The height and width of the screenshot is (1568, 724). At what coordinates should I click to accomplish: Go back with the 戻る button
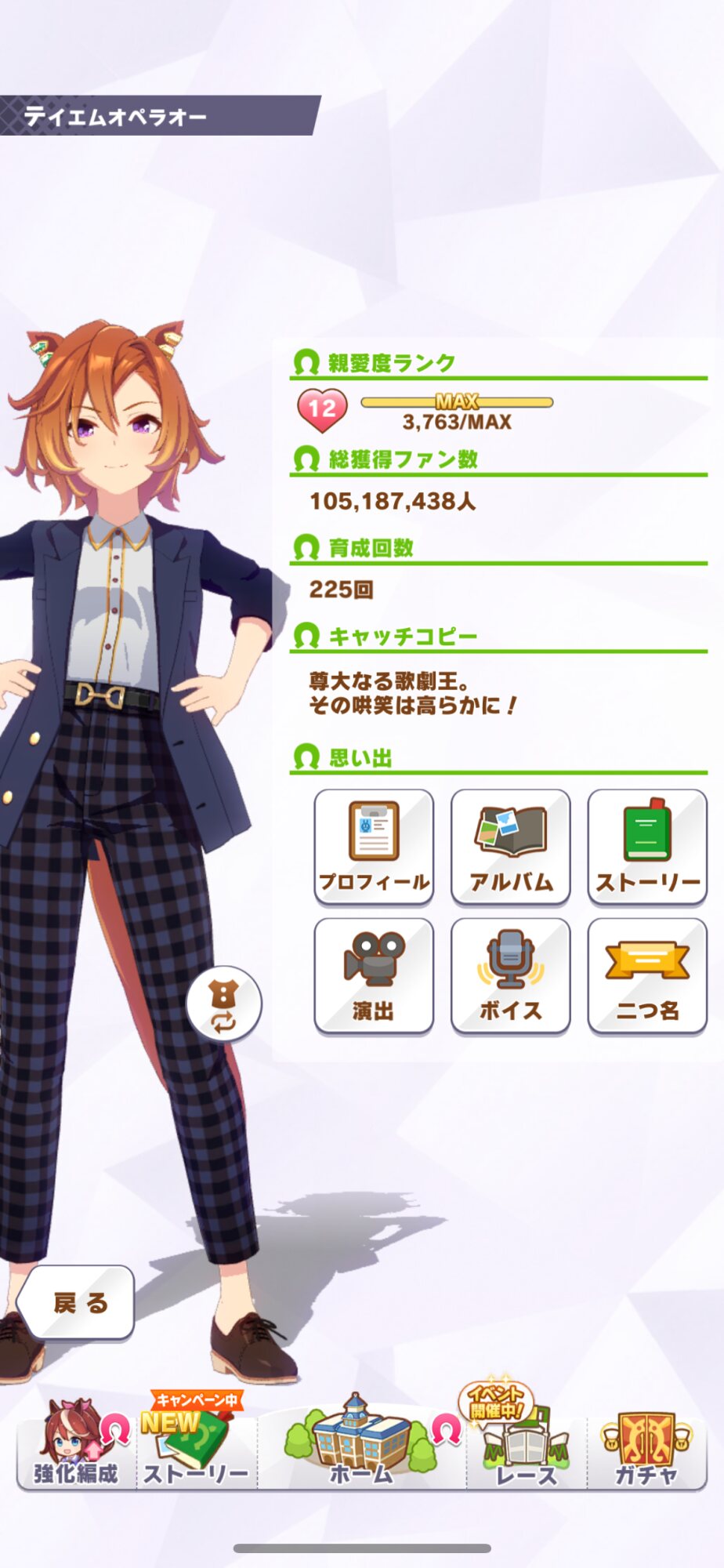click(x=77, y=1302)
